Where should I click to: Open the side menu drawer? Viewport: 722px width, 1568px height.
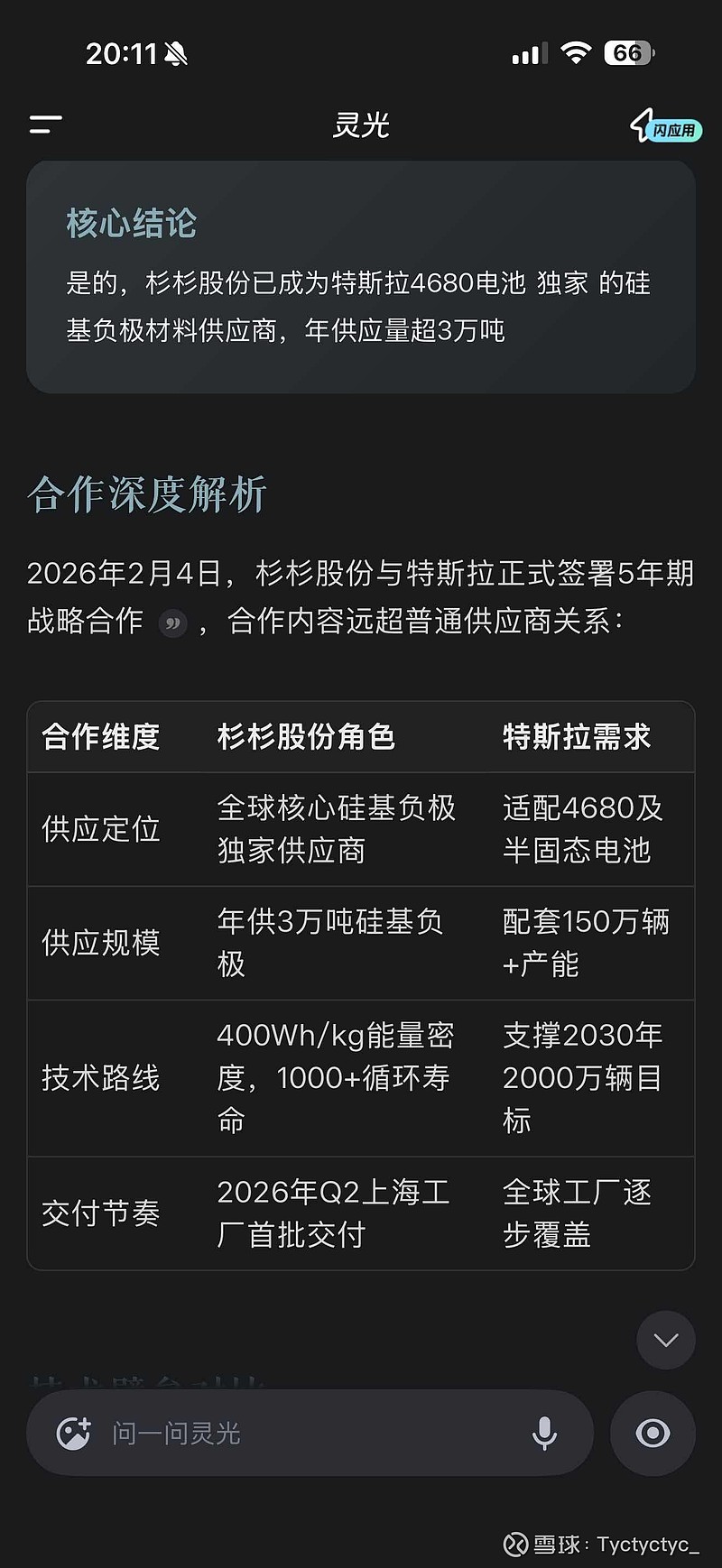click(x=45, y=125)
